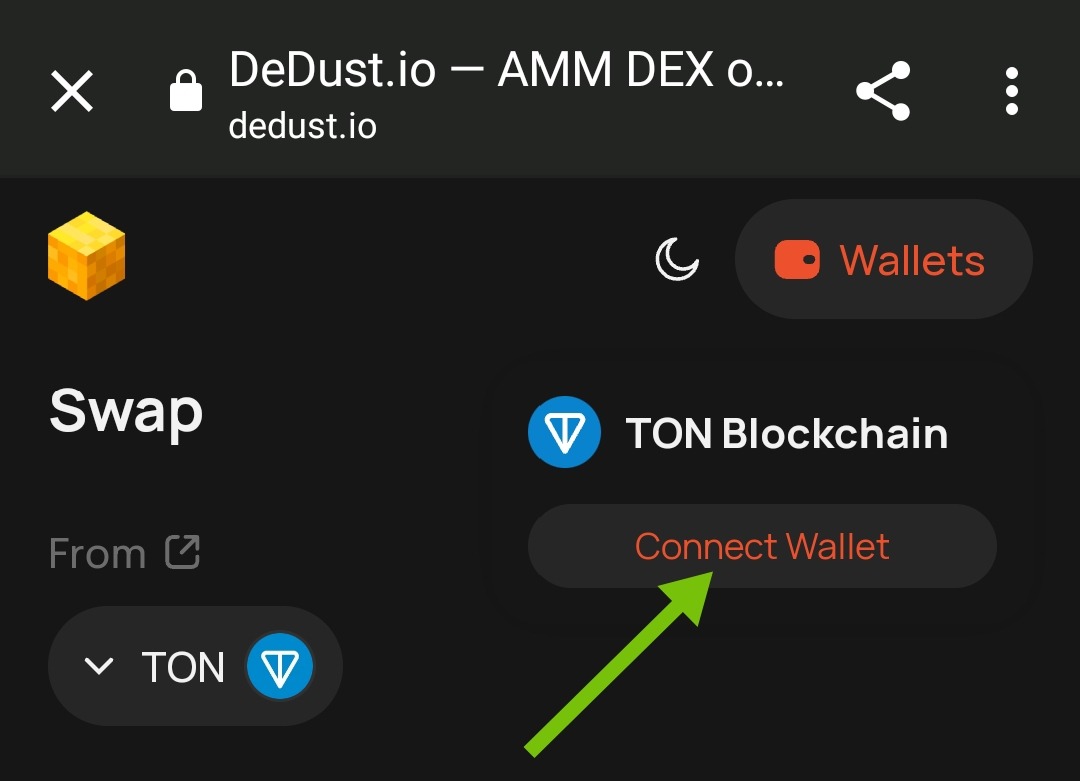Open the browser overflow menu
The width and height of the screenshot is (1080, 781).
[x=1012, y=92]
